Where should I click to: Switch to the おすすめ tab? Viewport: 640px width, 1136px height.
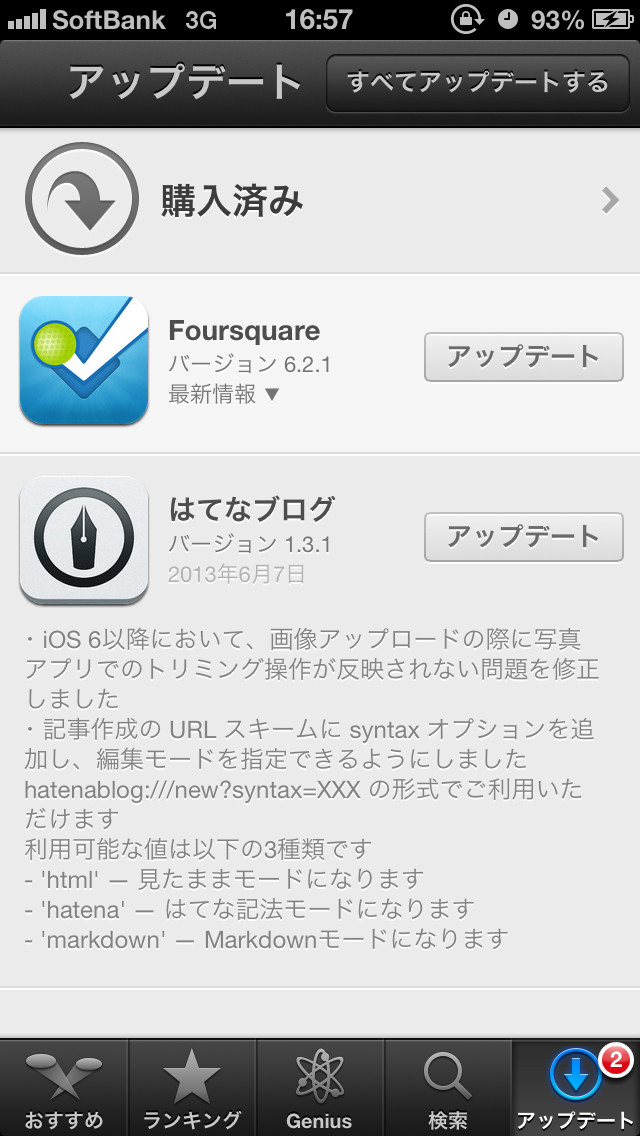coord(64,1088)
